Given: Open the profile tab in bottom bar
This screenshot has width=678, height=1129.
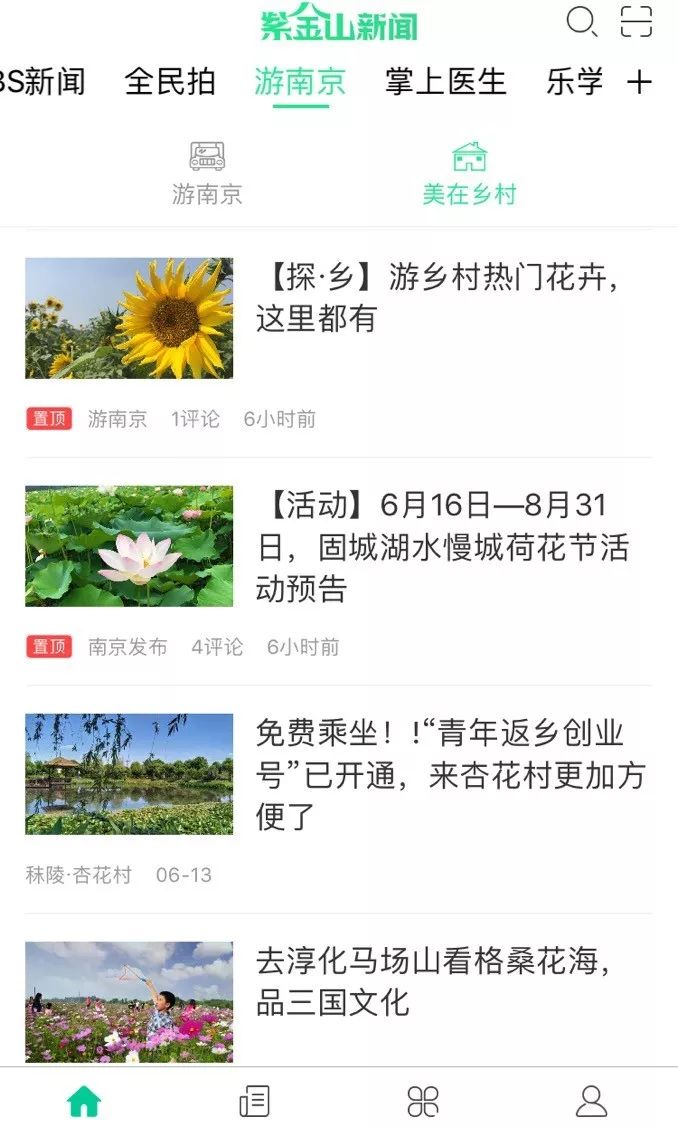Looking at the screenshot, I should tap(592, 1101).
